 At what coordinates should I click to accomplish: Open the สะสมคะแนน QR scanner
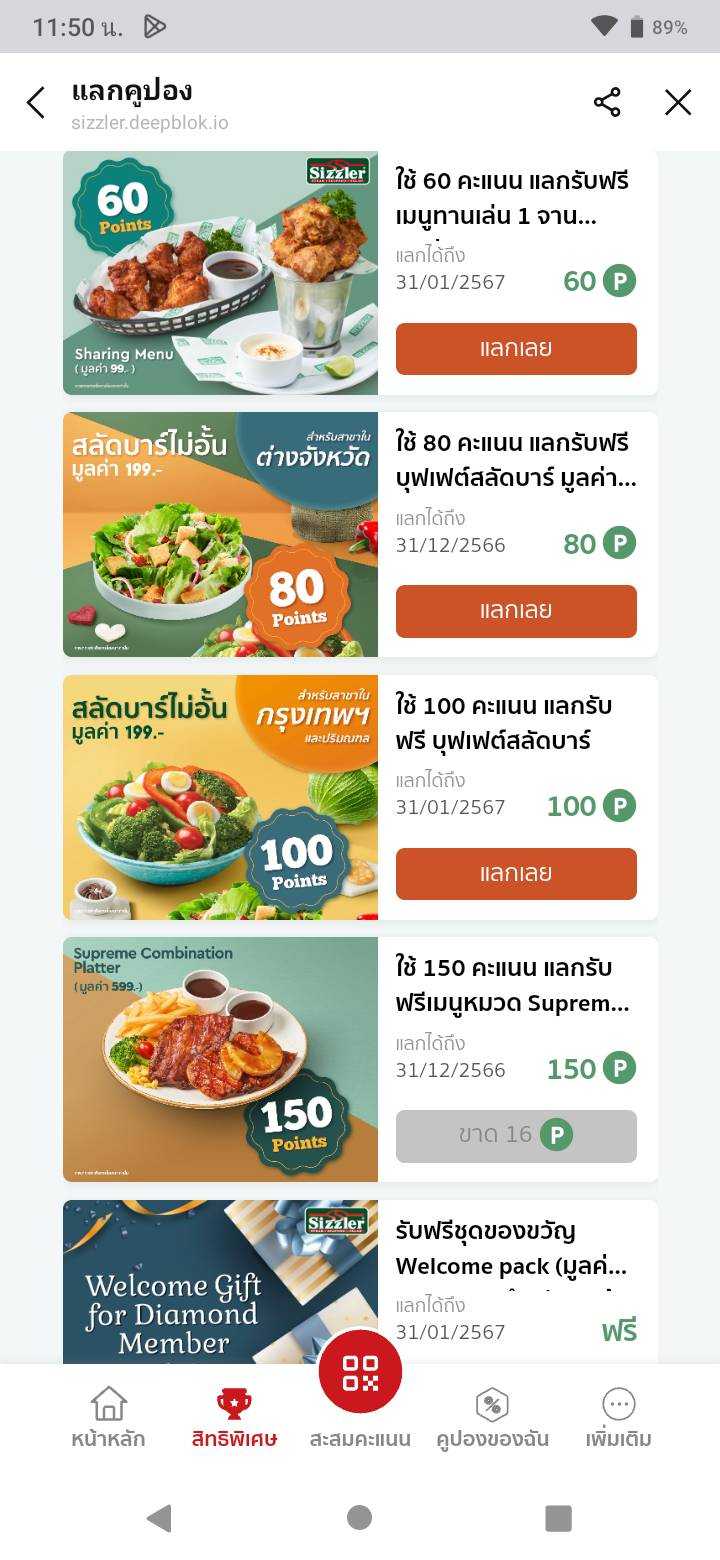click(x=360, y=1375)
